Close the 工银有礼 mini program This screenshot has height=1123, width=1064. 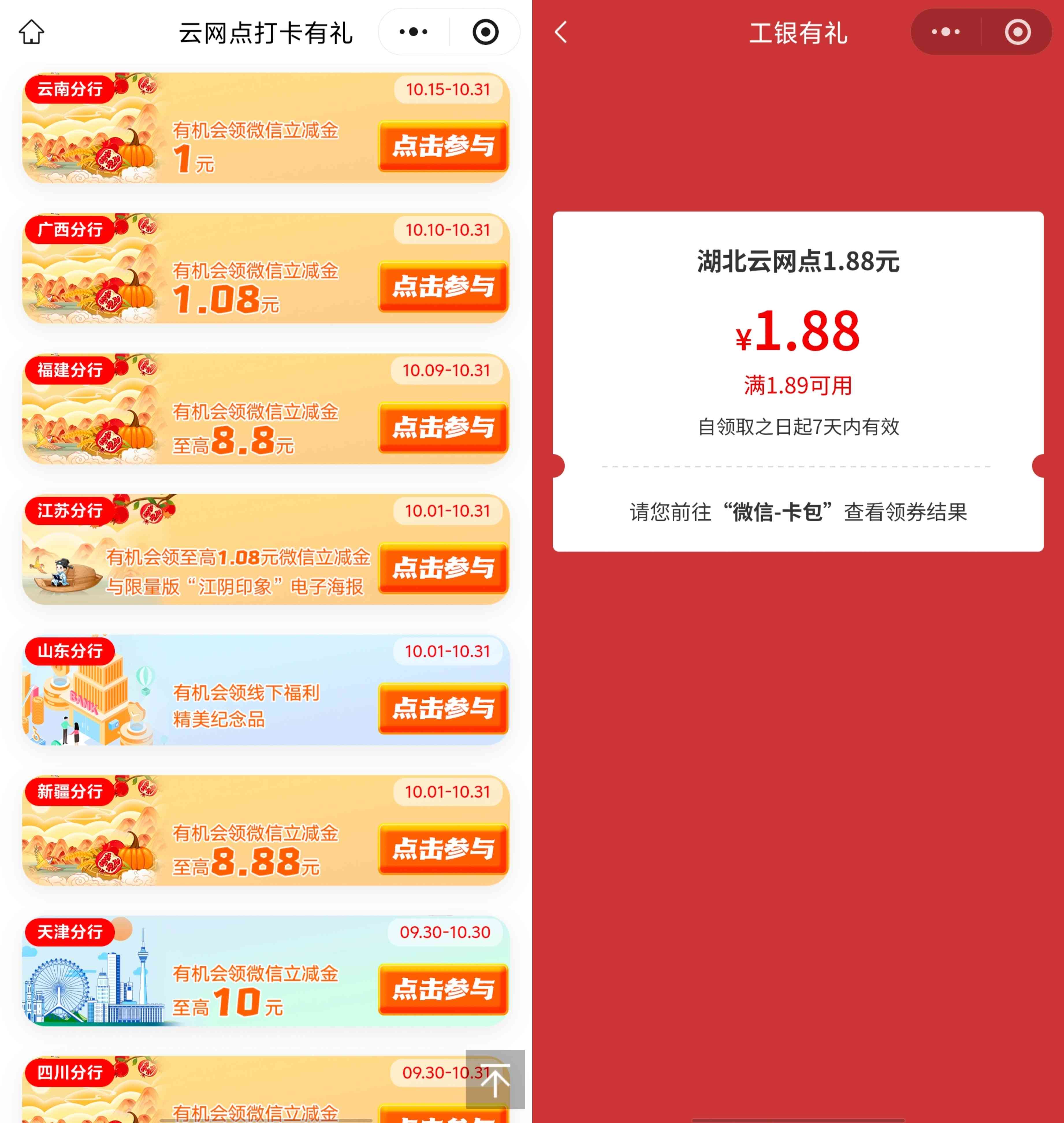[x=1017, y=32]
